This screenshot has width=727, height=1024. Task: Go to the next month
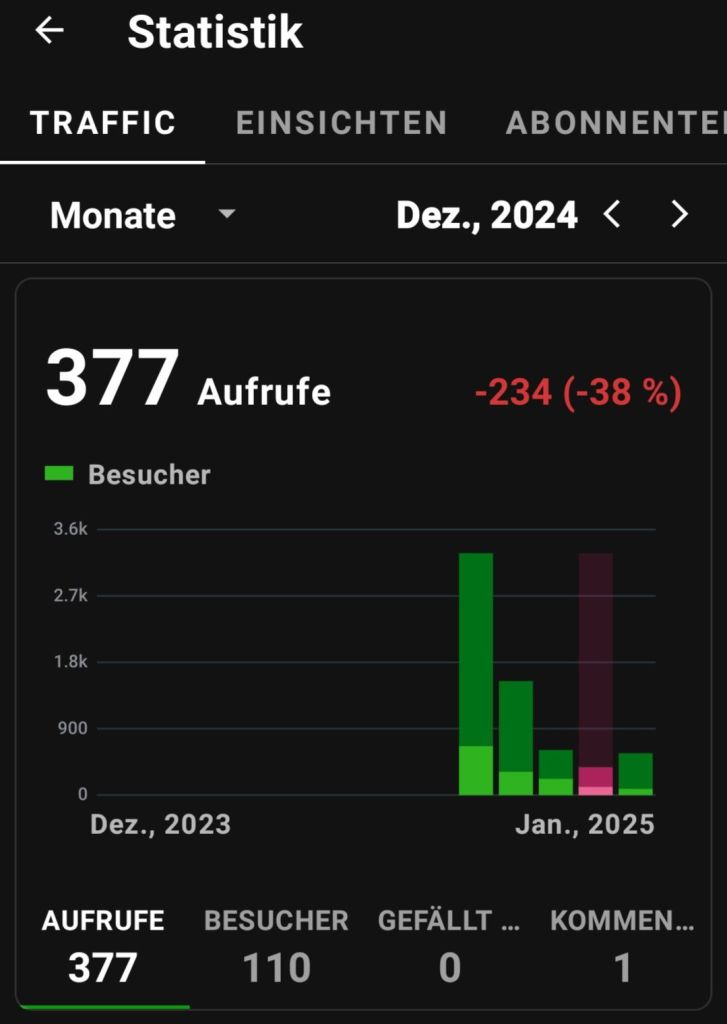(x=680, y=214)
